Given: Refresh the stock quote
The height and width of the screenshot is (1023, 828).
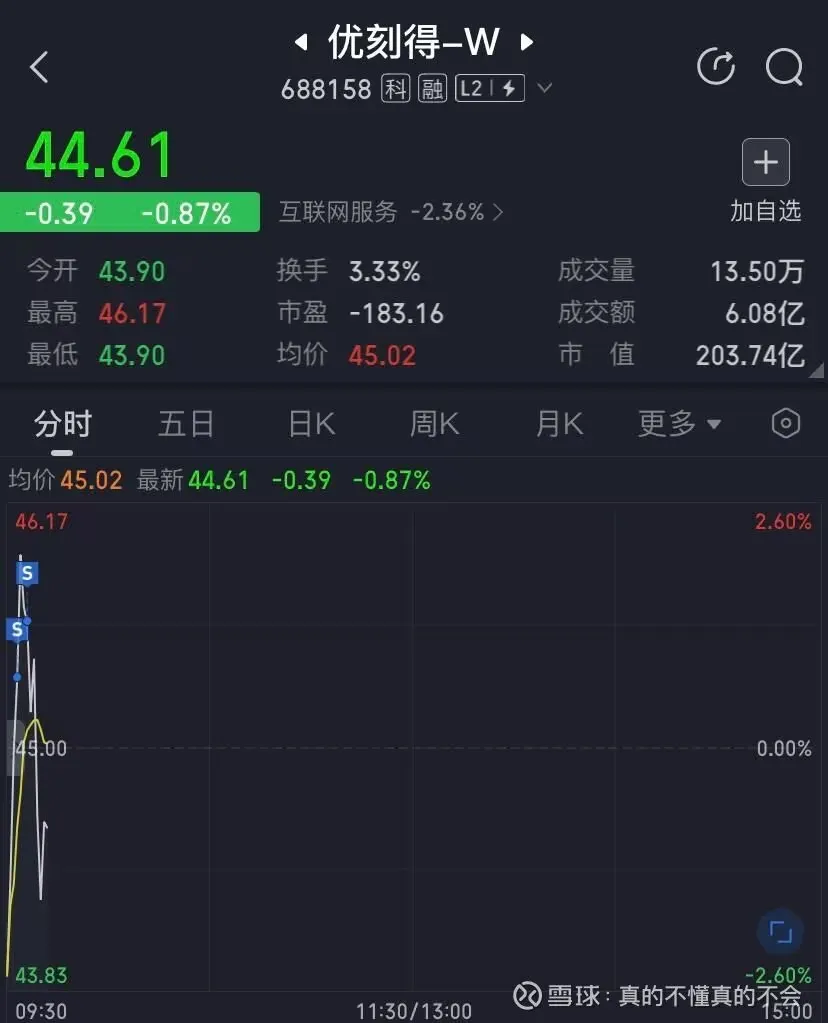Looking at the screenshot, I should pyautogui.click(x=715, y=68).
